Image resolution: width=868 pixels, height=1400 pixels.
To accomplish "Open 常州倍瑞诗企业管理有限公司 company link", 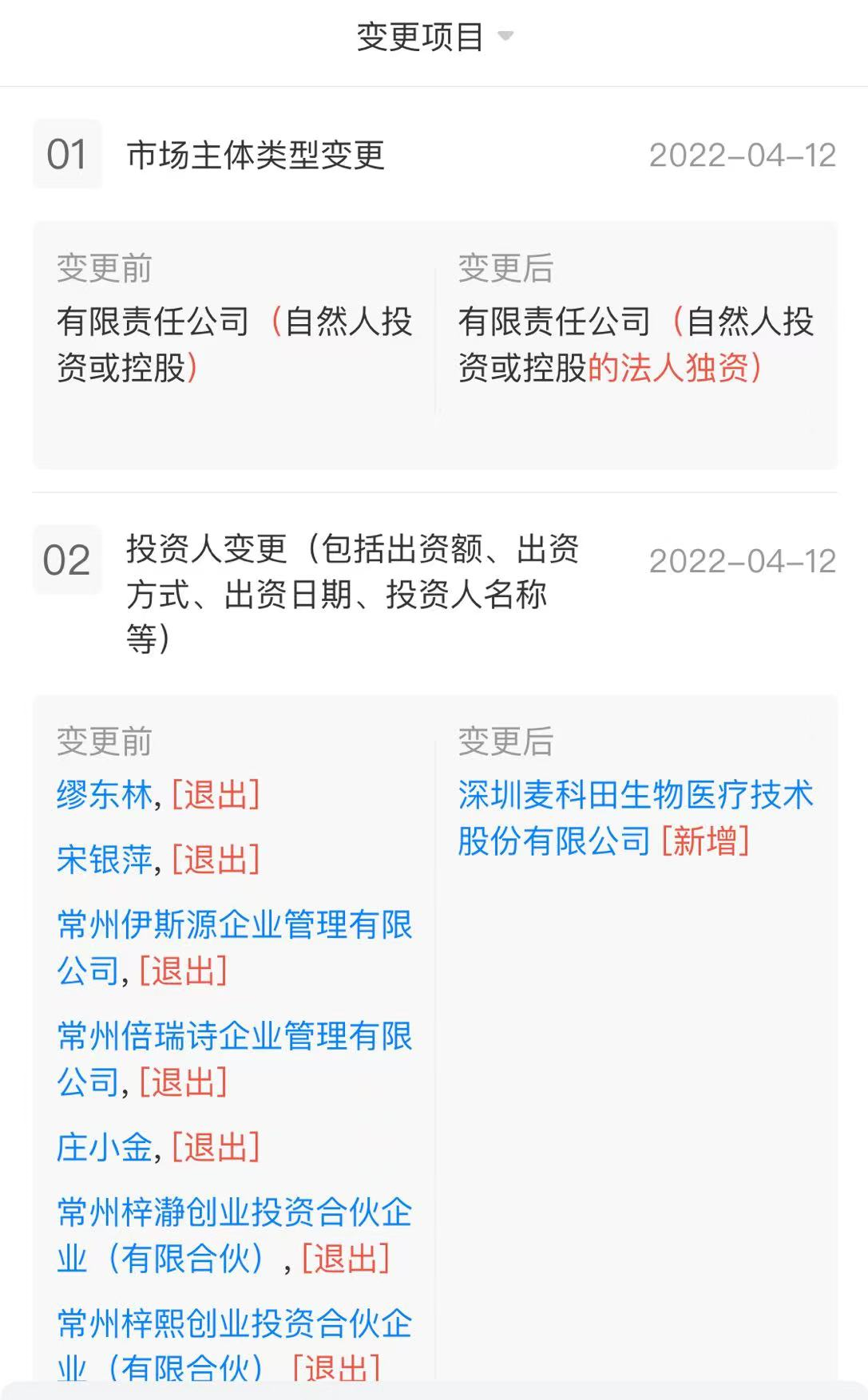I will click(x=234, y=1037).
